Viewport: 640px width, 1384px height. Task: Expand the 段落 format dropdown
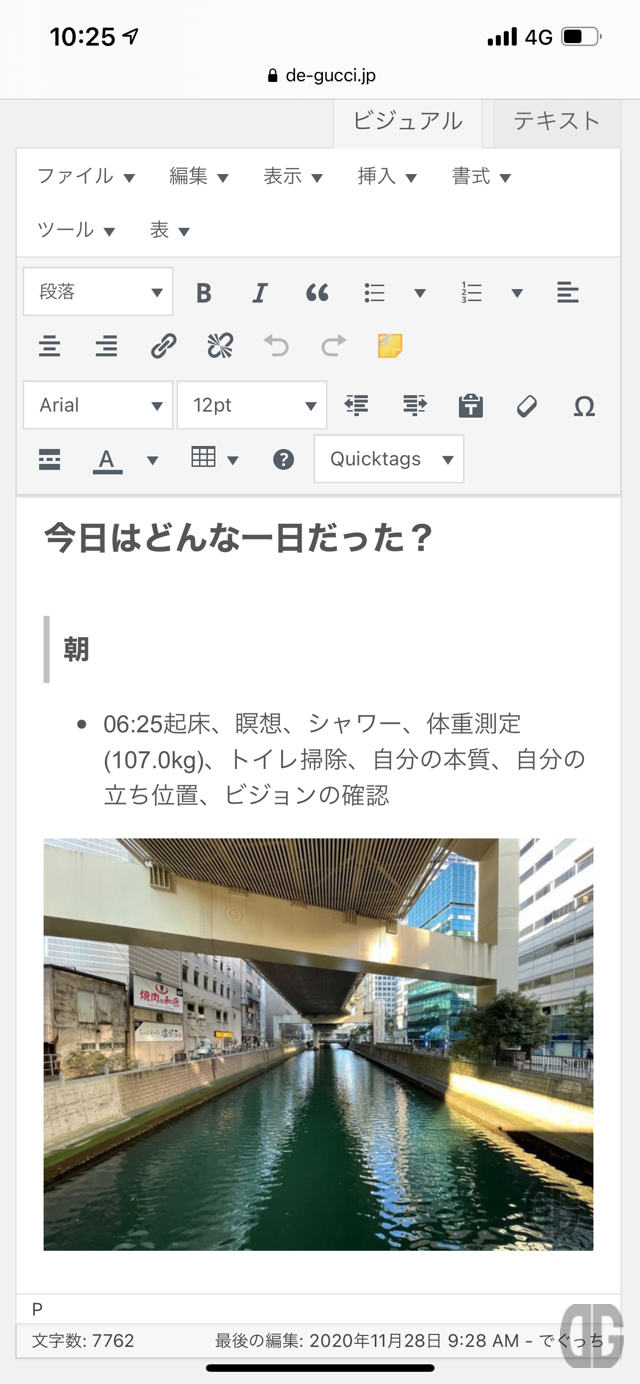click(x=98, y=292)
